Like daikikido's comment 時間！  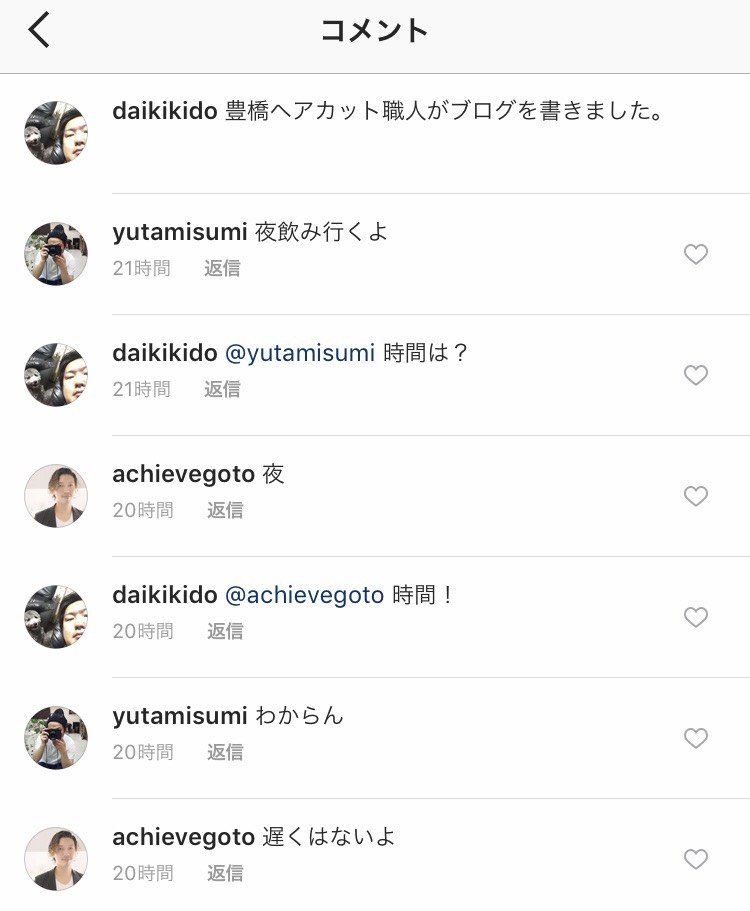pos(696,618)
